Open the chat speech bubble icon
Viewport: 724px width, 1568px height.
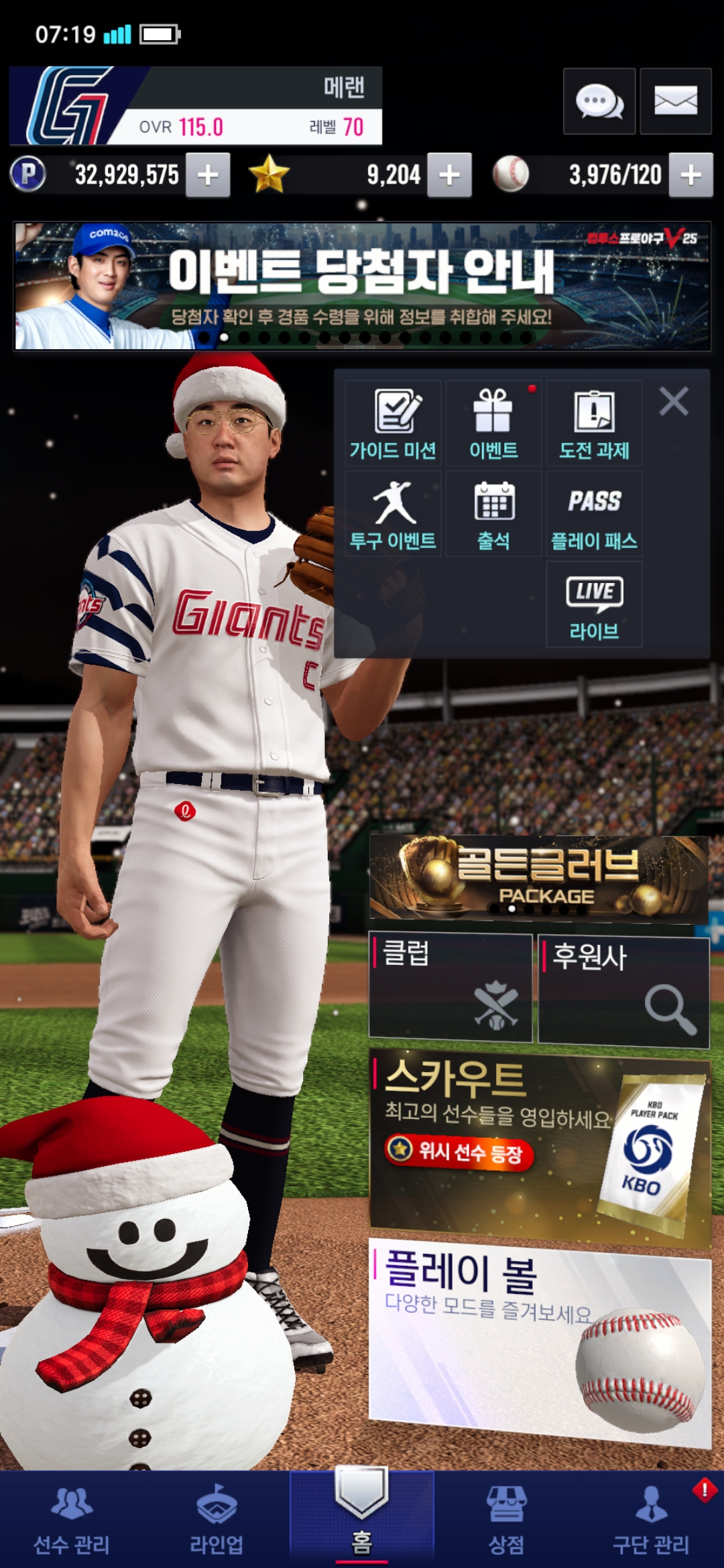pyautogui.click(x=599, y=102)
